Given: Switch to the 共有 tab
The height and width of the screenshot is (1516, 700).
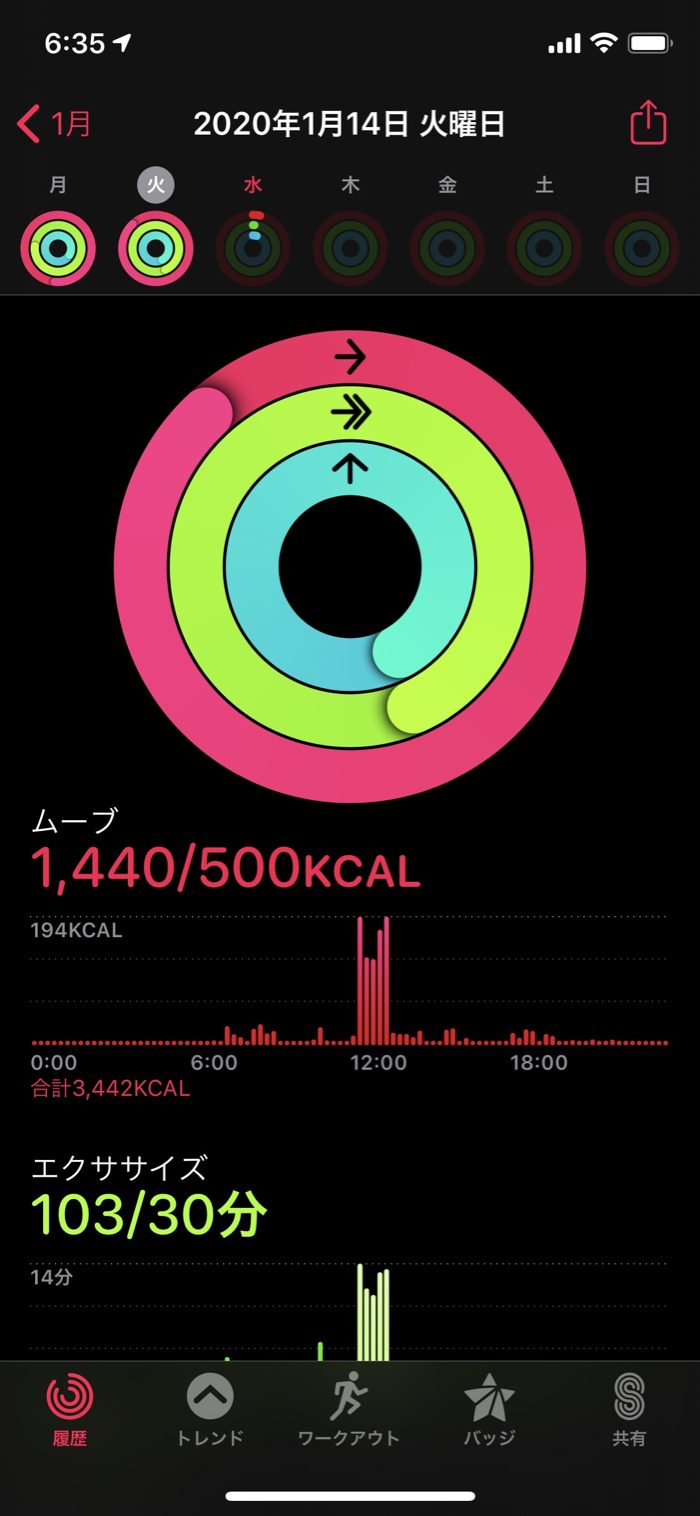Looking at the screenshot, I should tap(629, 1408).
